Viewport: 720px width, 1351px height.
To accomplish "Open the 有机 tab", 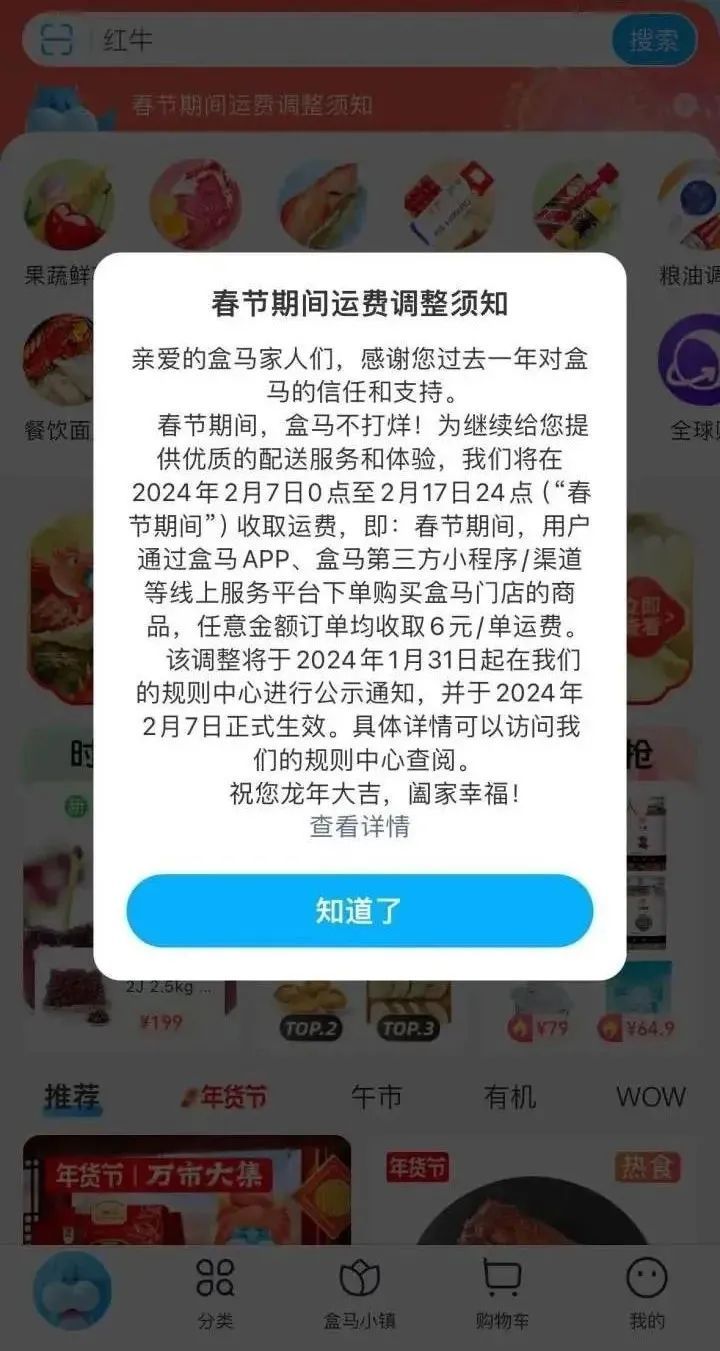I will tap(510, 1097).
